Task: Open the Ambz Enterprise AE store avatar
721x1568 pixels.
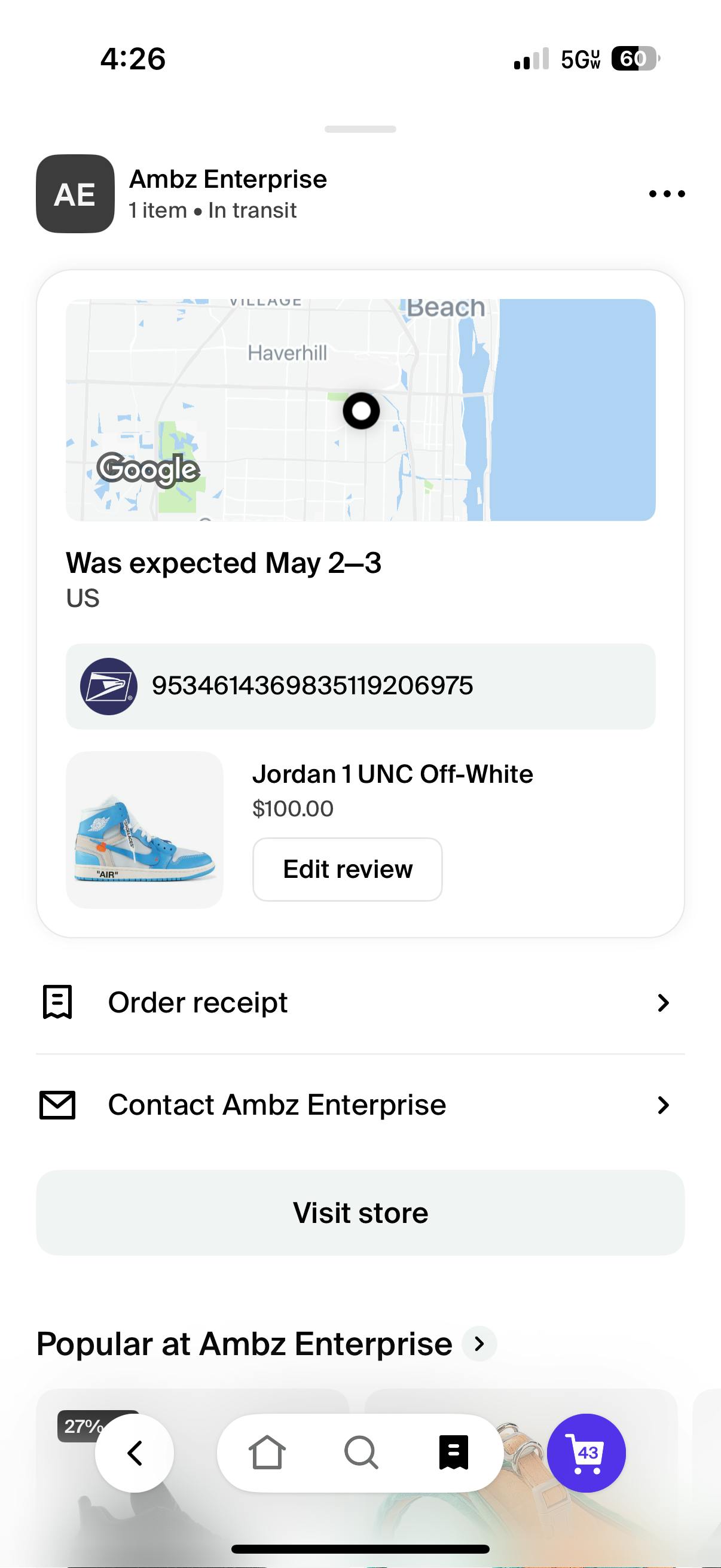Action: [75, 194]
